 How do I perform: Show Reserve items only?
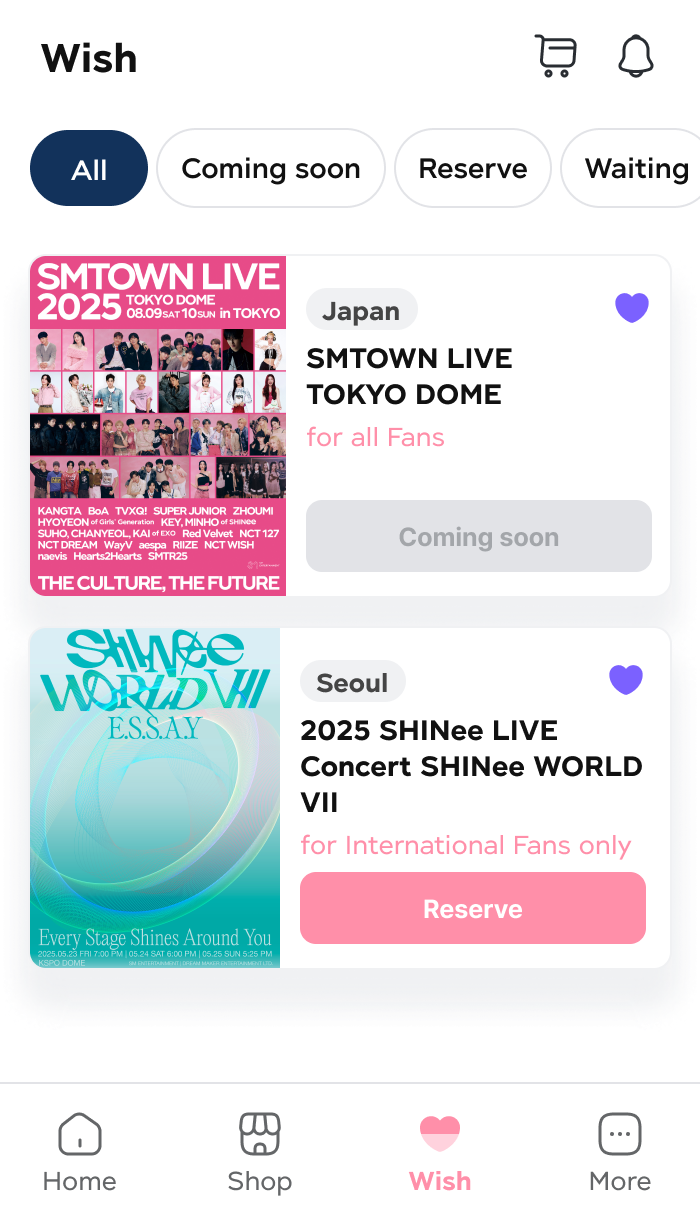click(473, 169)
